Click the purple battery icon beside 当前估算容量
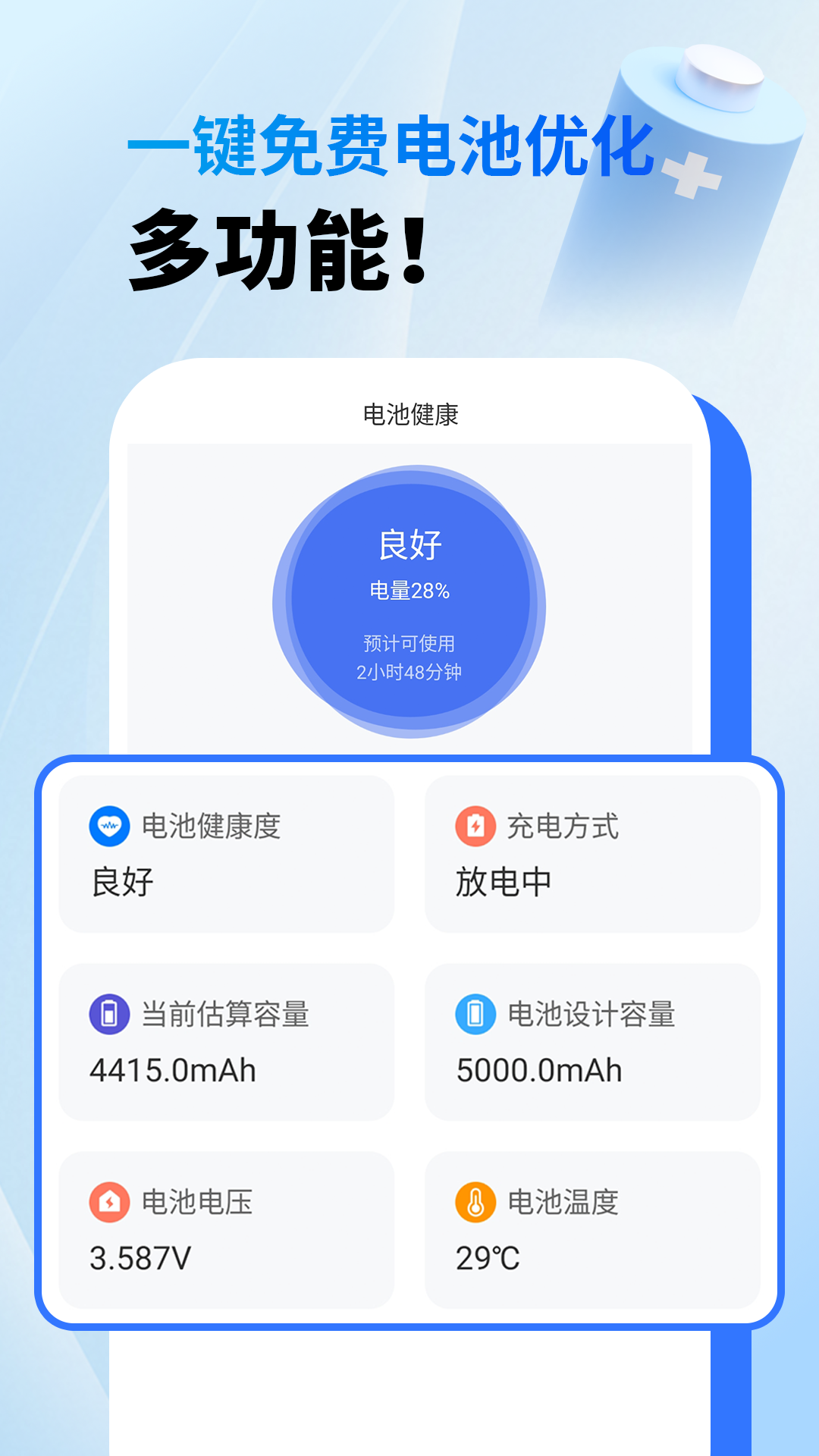 click(108, 1012)
